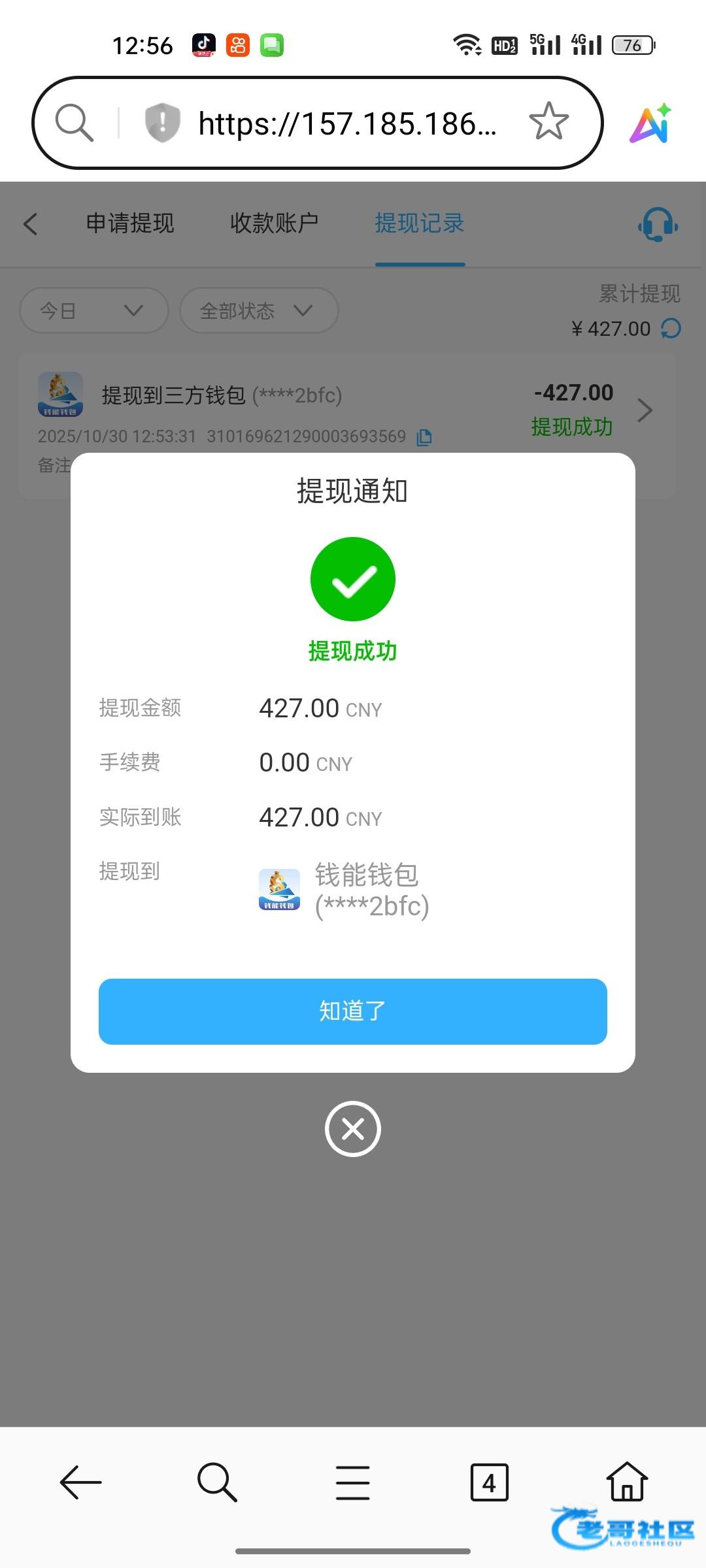Open the browser address bar
The width and height of the screenshot is (706, 1568).
click(x=346, y=123)
